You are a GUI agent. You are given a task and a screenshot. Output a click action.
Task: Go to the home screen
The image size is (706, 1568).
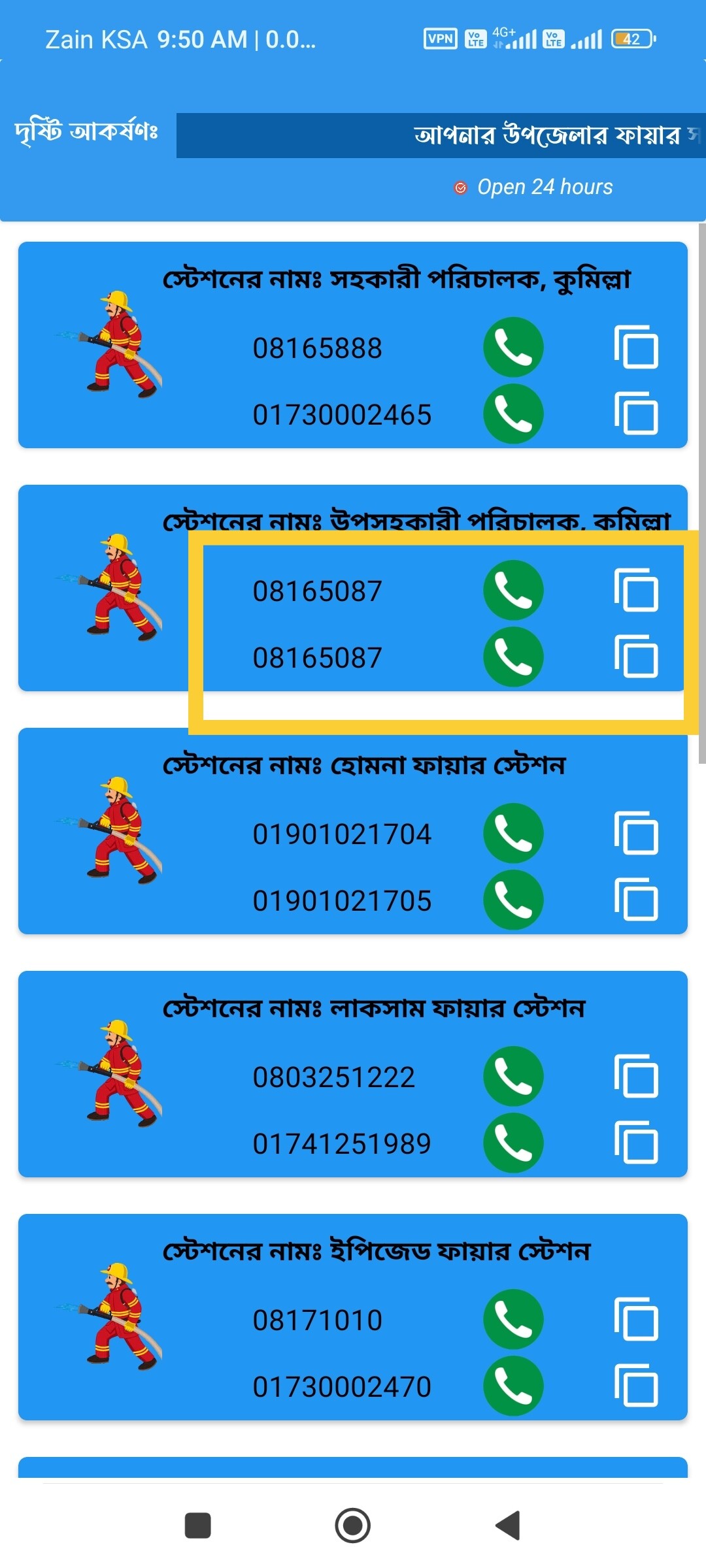tap(352, 1526)
